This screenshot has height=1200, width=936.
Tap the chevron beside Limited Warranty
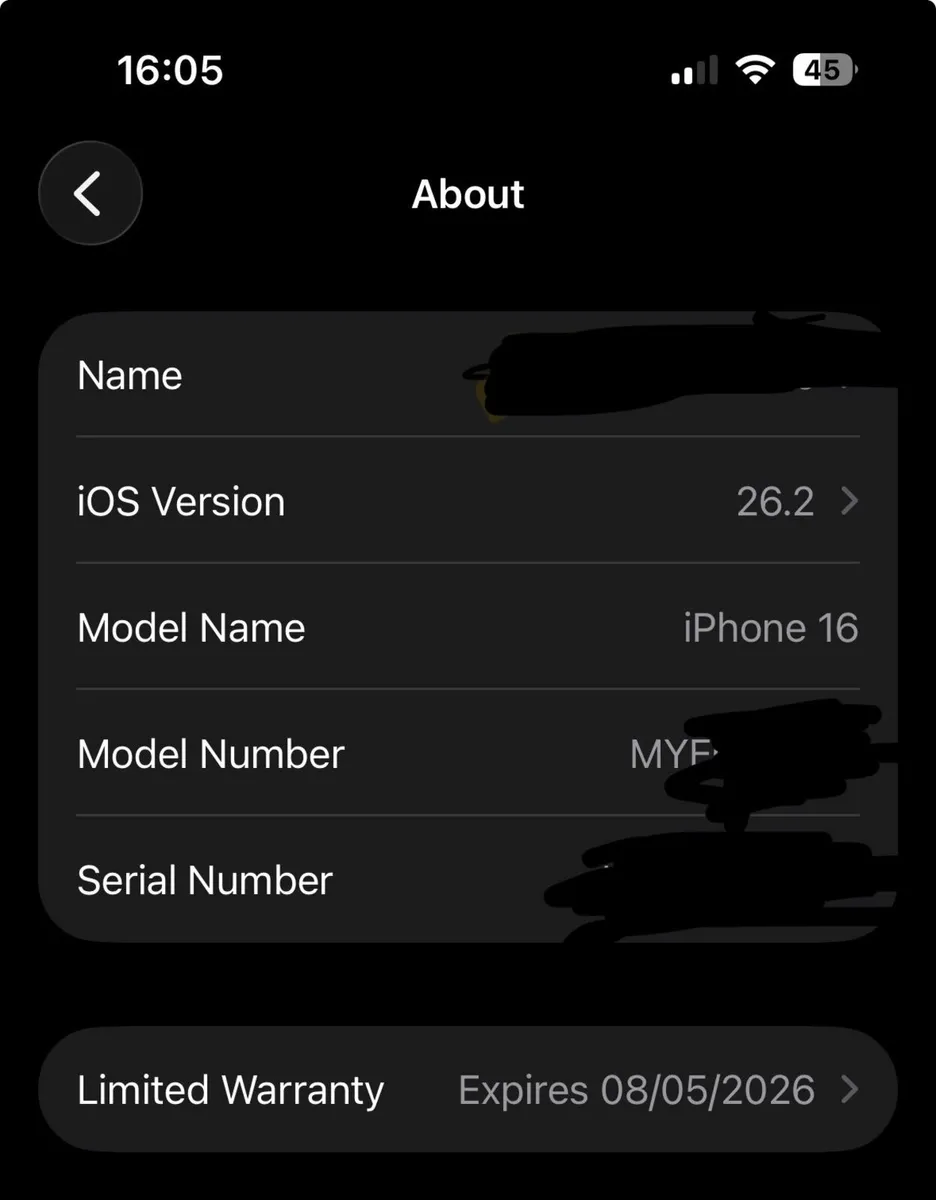point(848,1090)
